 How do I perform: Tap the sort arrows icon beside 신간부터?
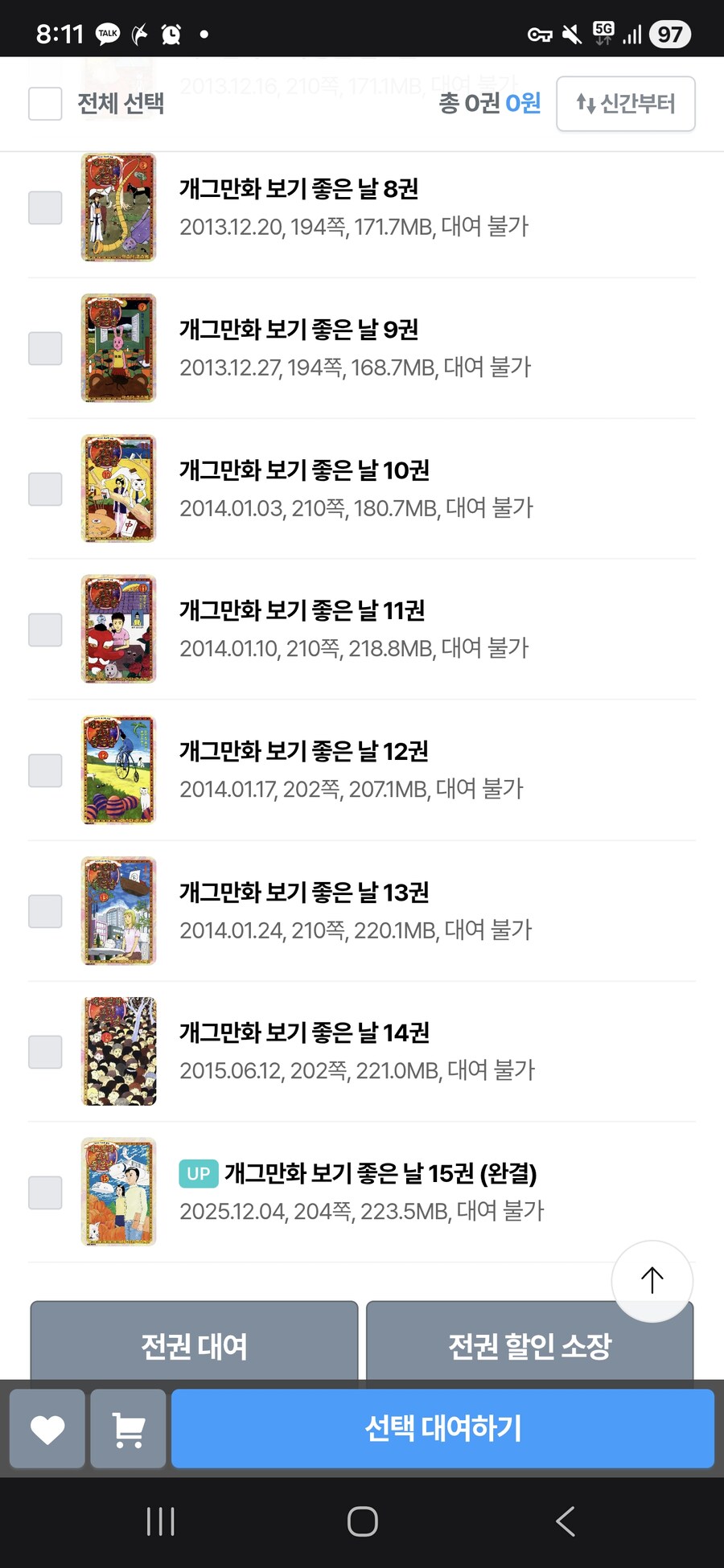pyautogui.click(x=586, y=104)
